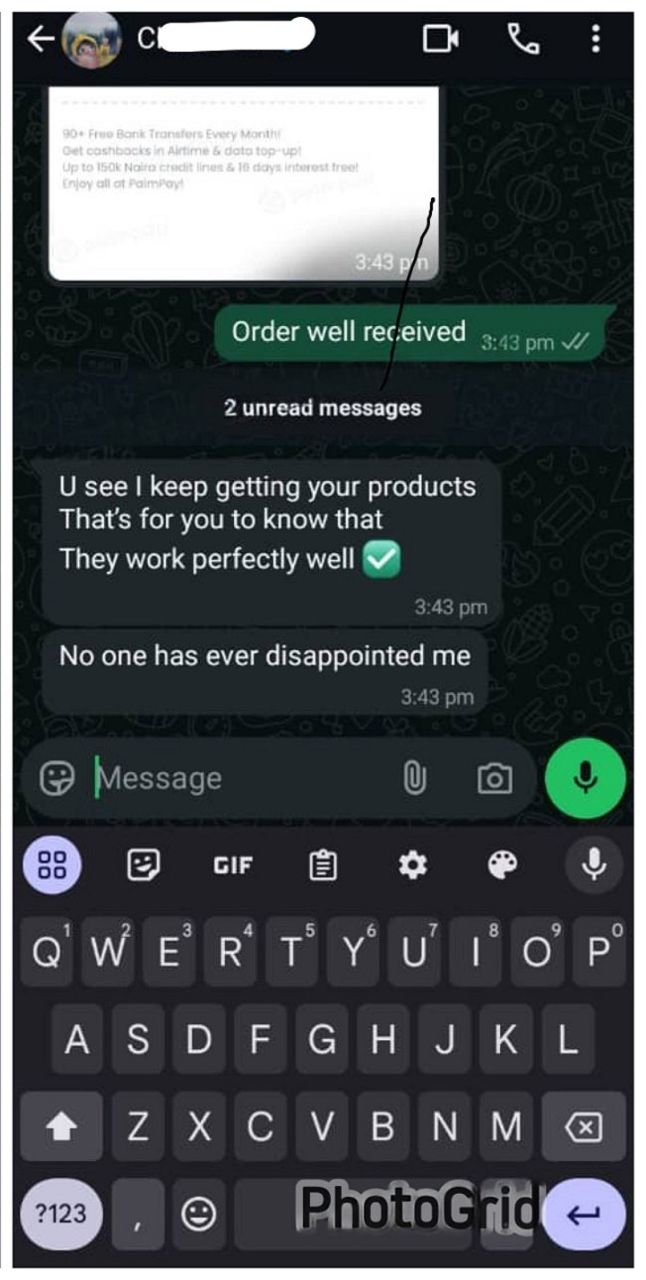
Task: Open keyboard settings gear
Action: click(412, 865)
